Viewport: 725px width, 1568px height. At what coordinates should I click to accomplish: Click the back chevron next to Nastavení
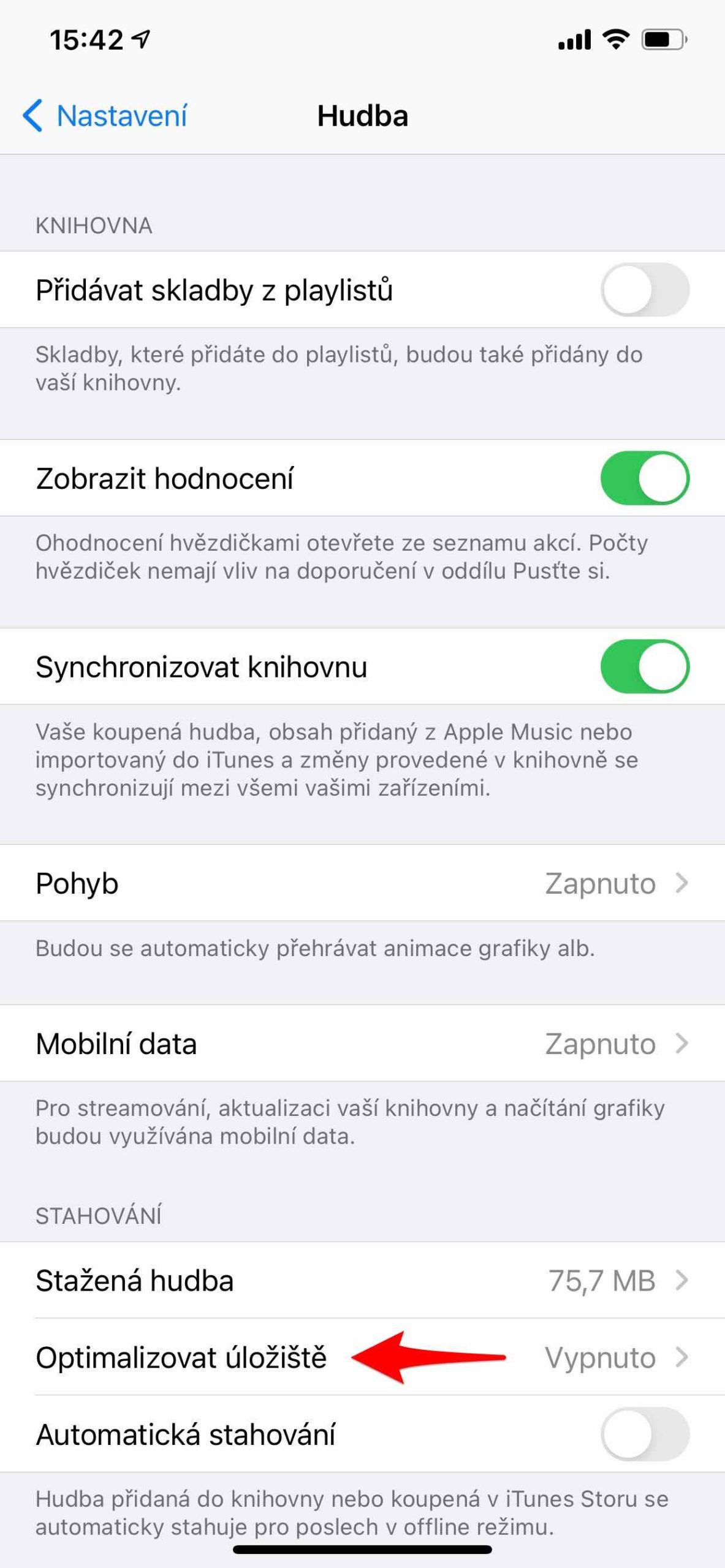click(34, 116)
